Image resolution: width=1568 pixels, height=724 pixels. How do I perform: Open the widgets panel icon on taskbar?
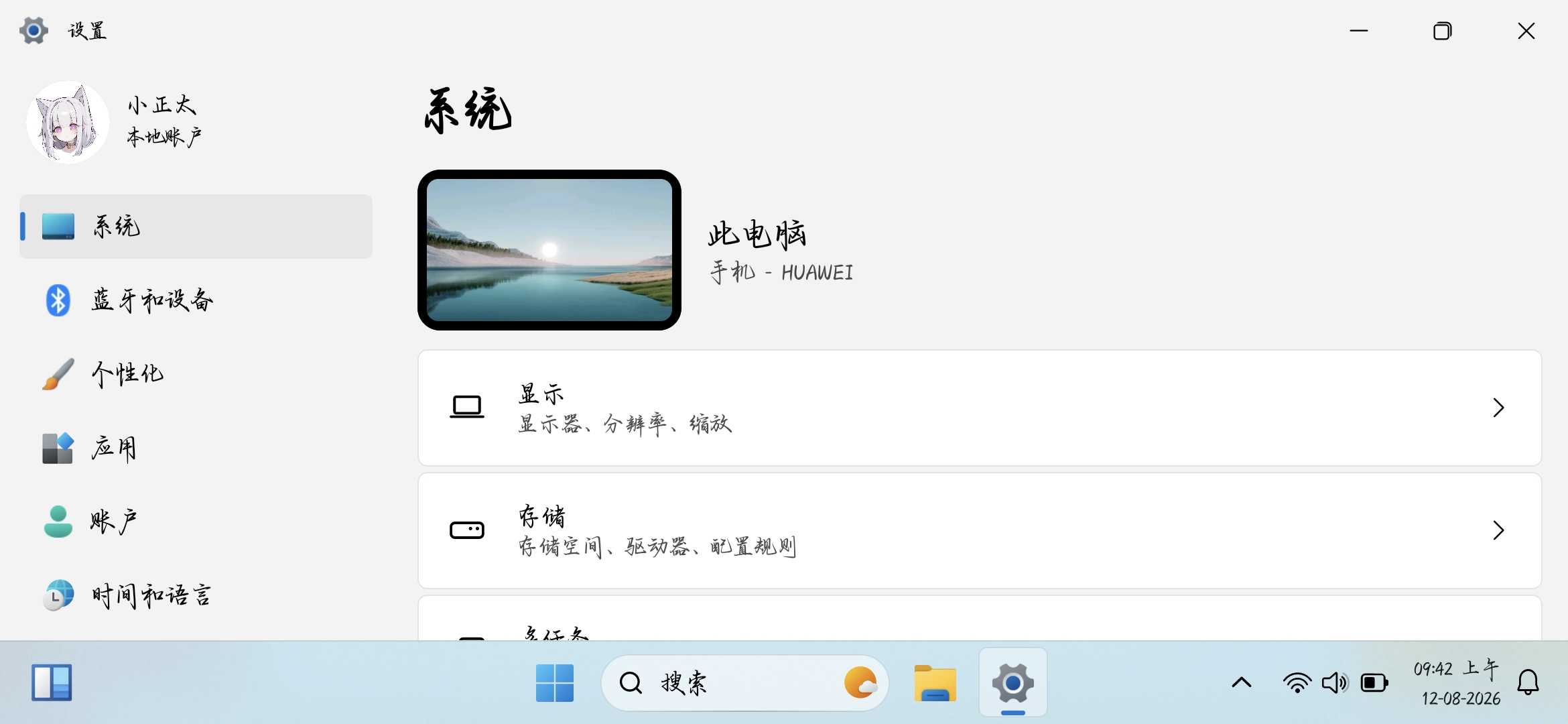pos(52,683)
